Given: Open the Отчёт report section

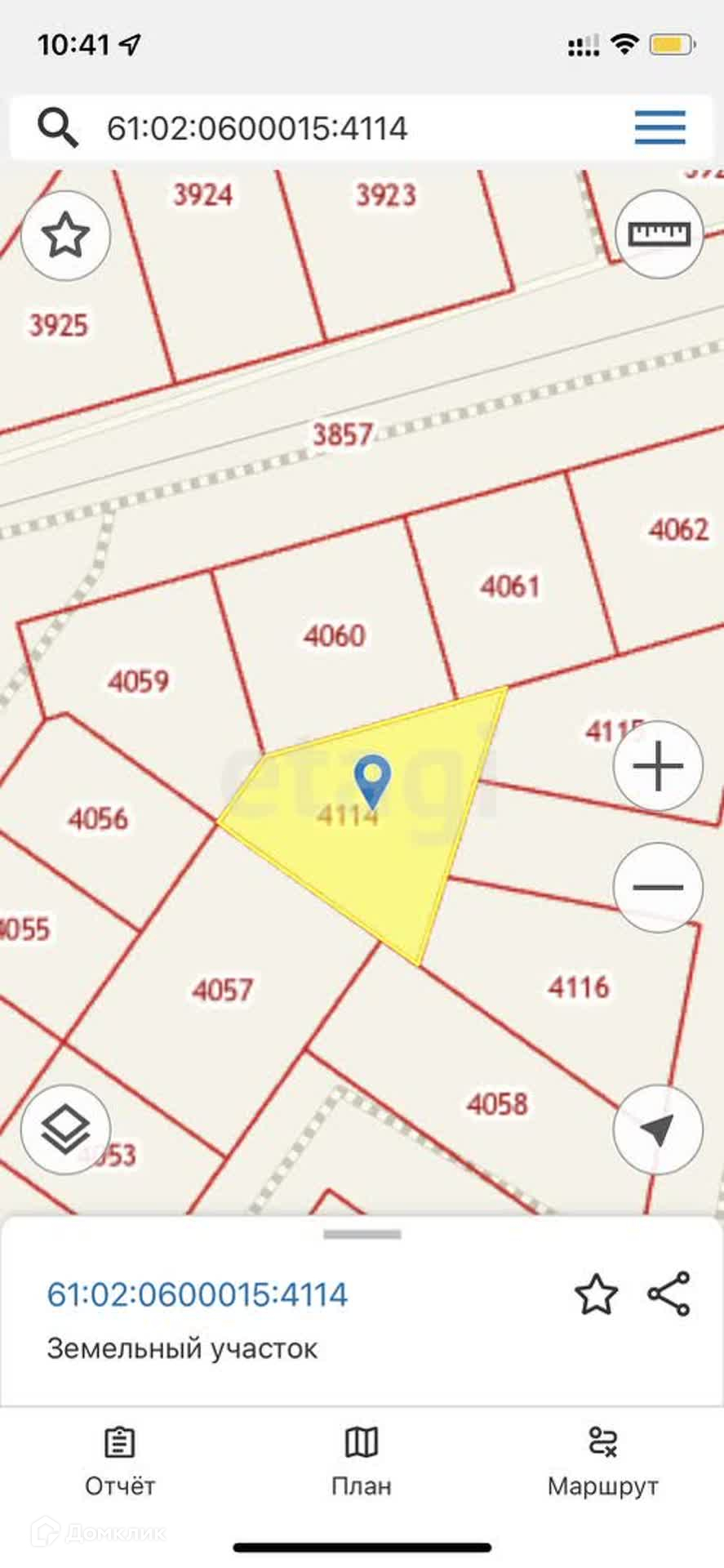Looking at the screenshot, I should pyautogui.click(x=120, y=1462).
